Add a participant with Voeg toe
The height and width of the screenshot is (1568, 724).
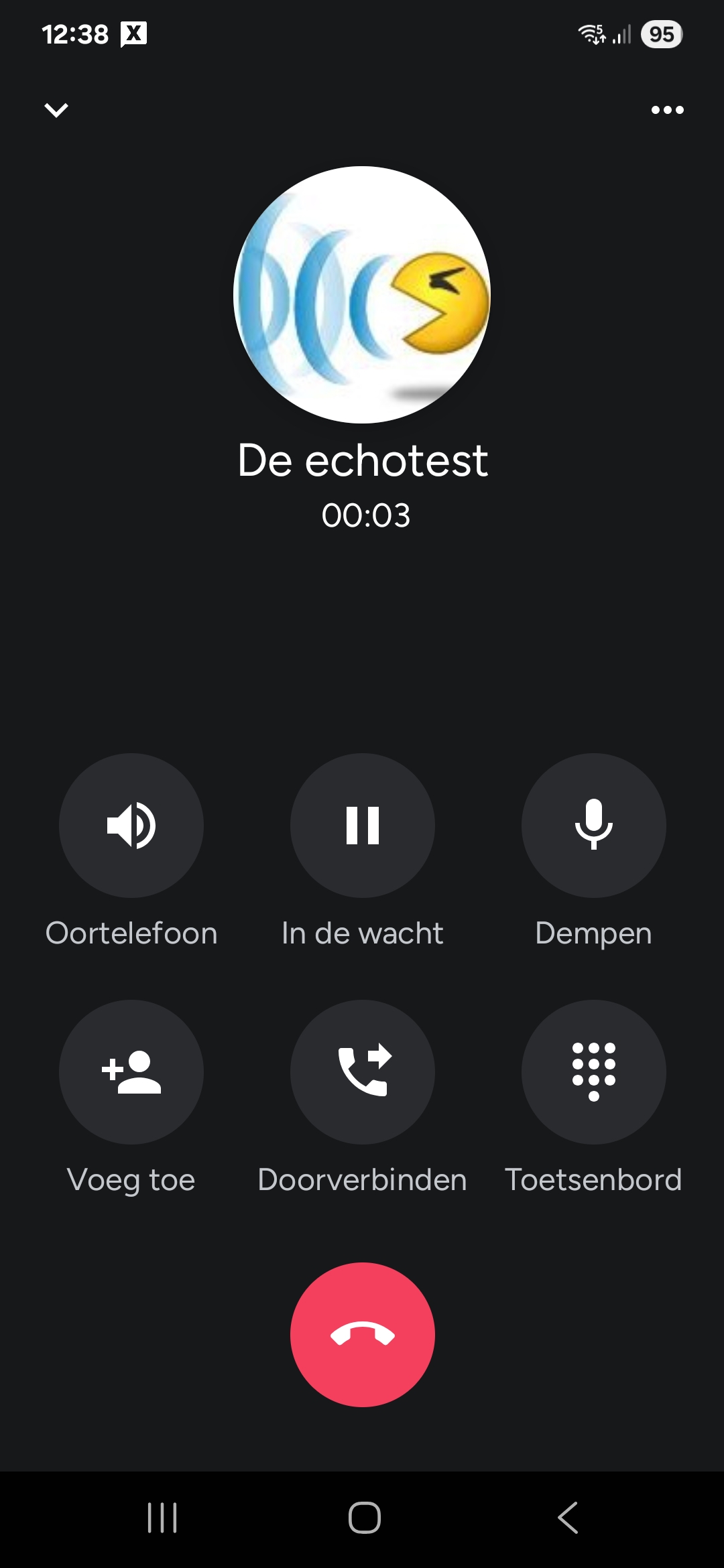(131, 1072)
